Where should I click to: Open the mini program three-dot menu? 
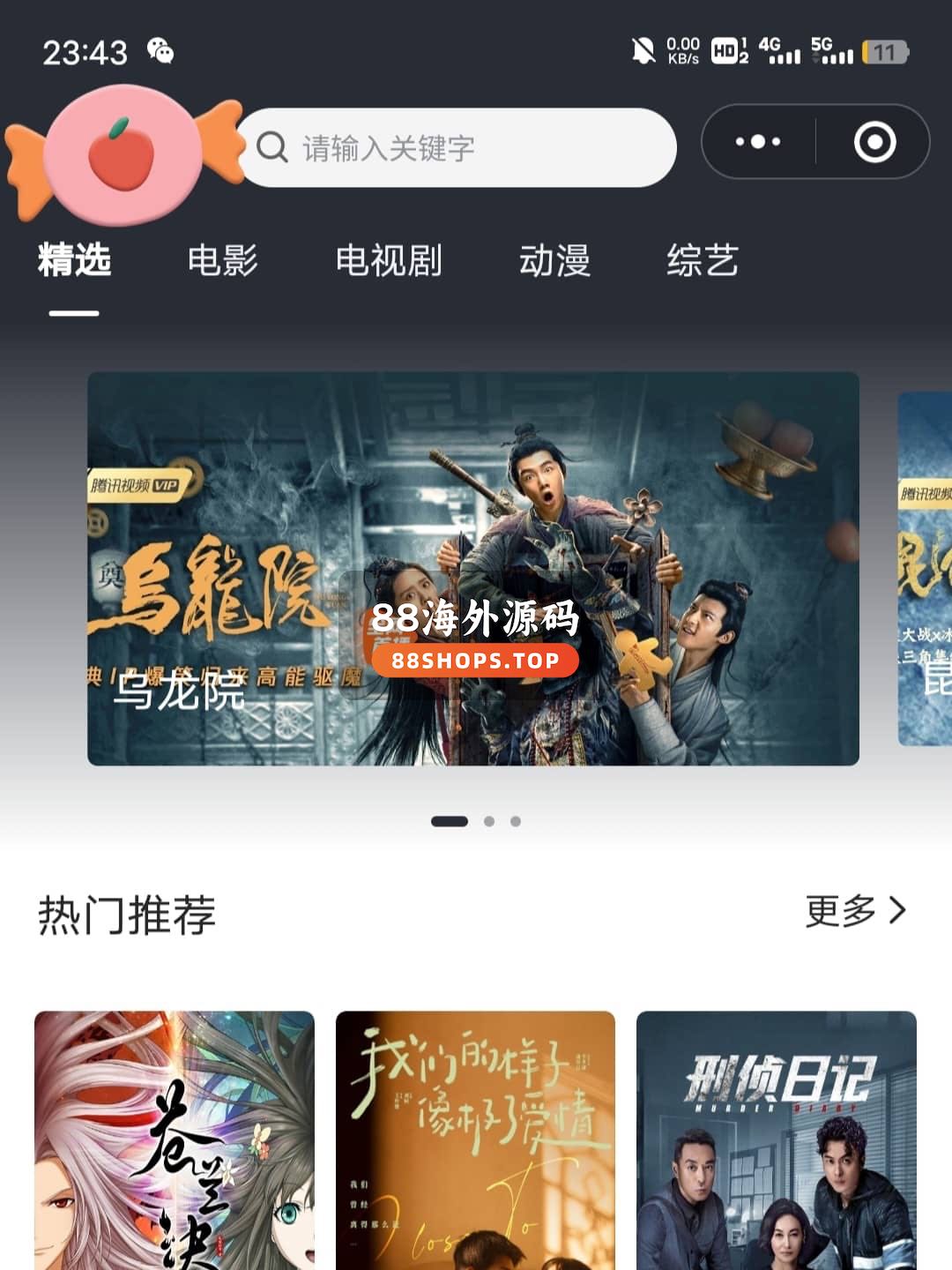click(x=758, y=142)
